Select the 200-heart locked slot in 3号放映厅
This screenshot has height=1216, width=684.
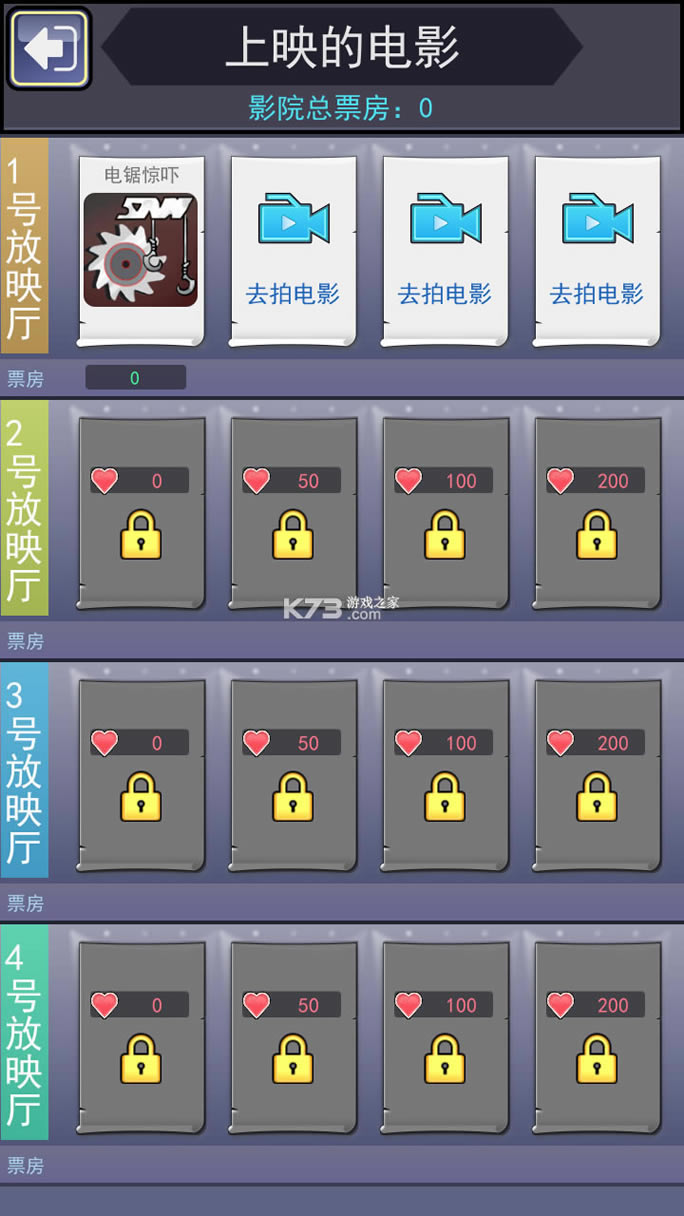click(x=597, y=777)
